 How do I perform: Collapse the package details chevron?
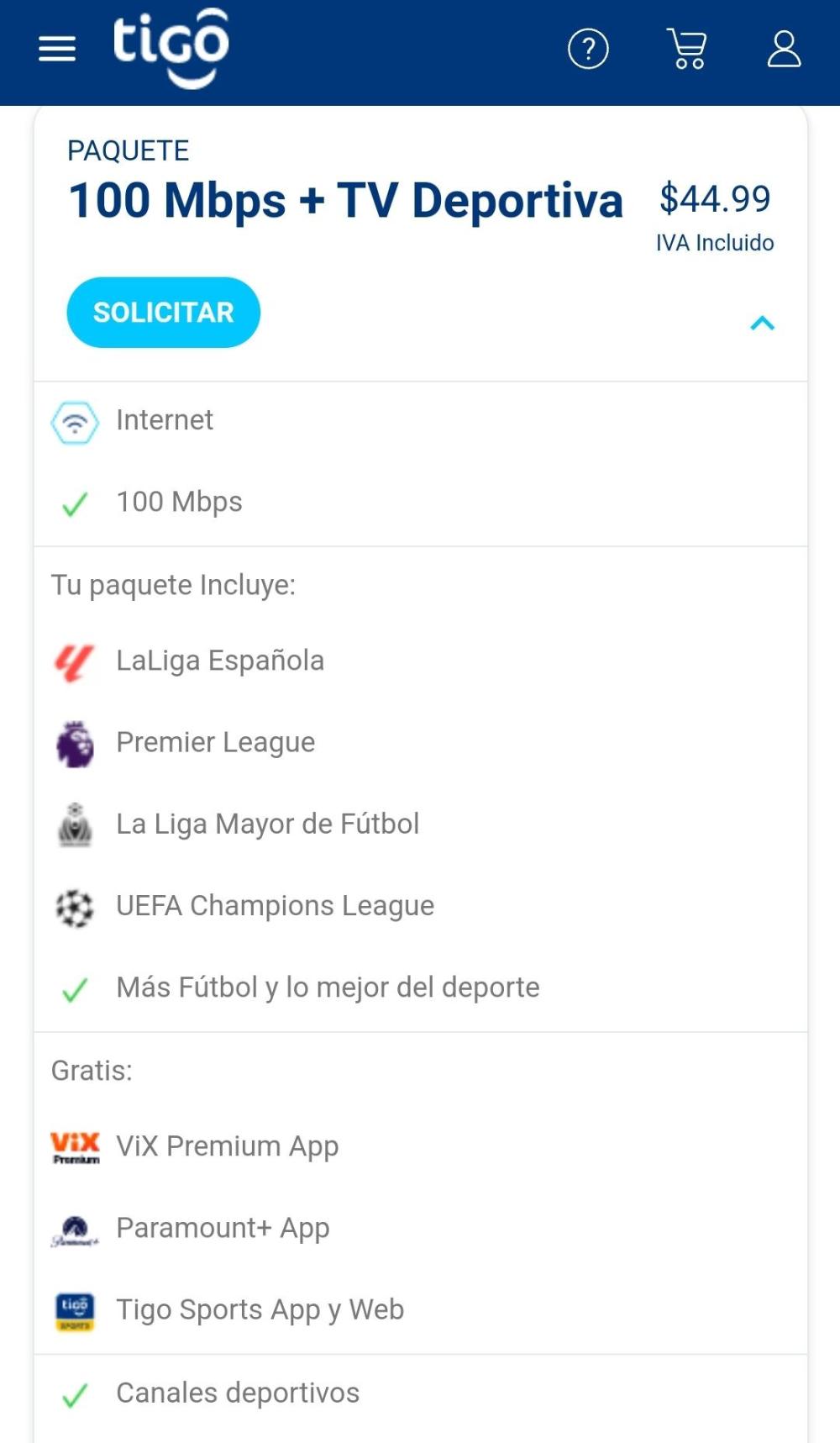pyautogui.click(x=762, y=323)
